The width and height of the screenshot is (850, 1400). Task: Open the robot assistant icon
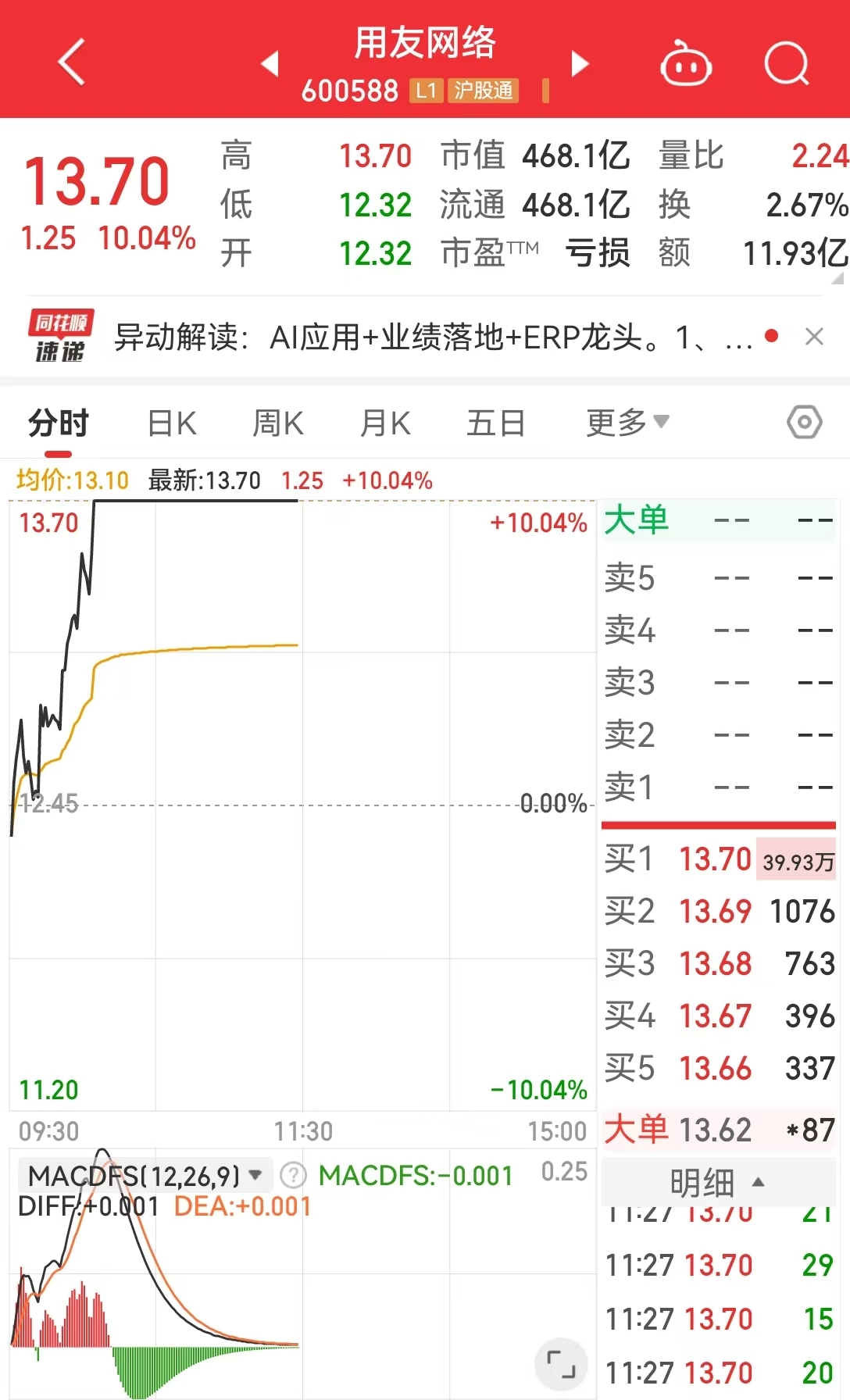(x=685, y=65)
